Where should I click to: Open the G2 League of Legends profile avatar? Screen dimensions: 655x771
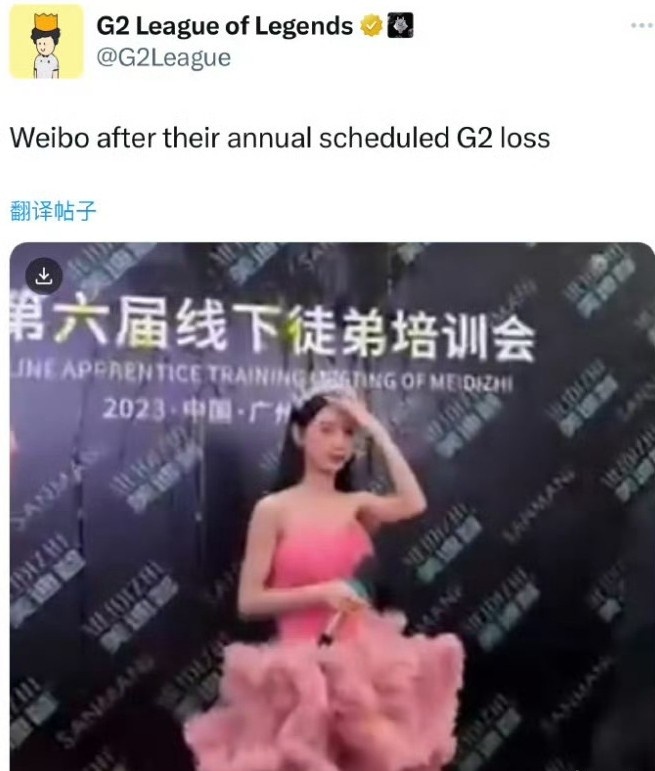point(46,42)
